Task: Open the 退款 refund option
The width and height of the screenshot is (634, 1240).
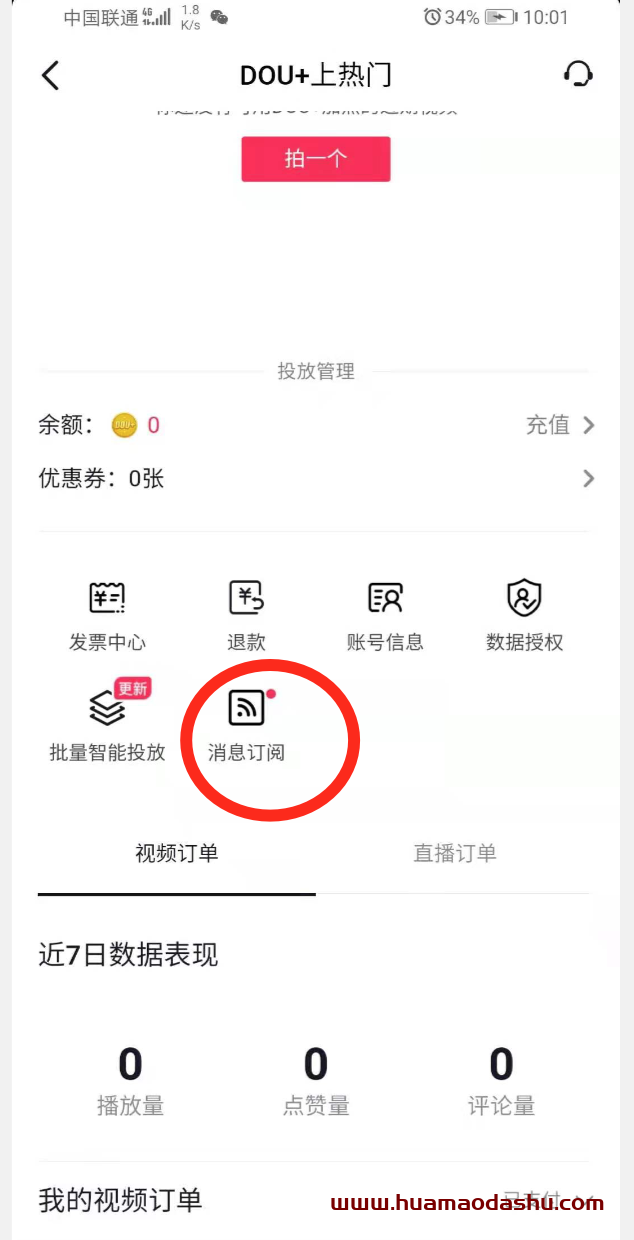Action: [246, 615]
